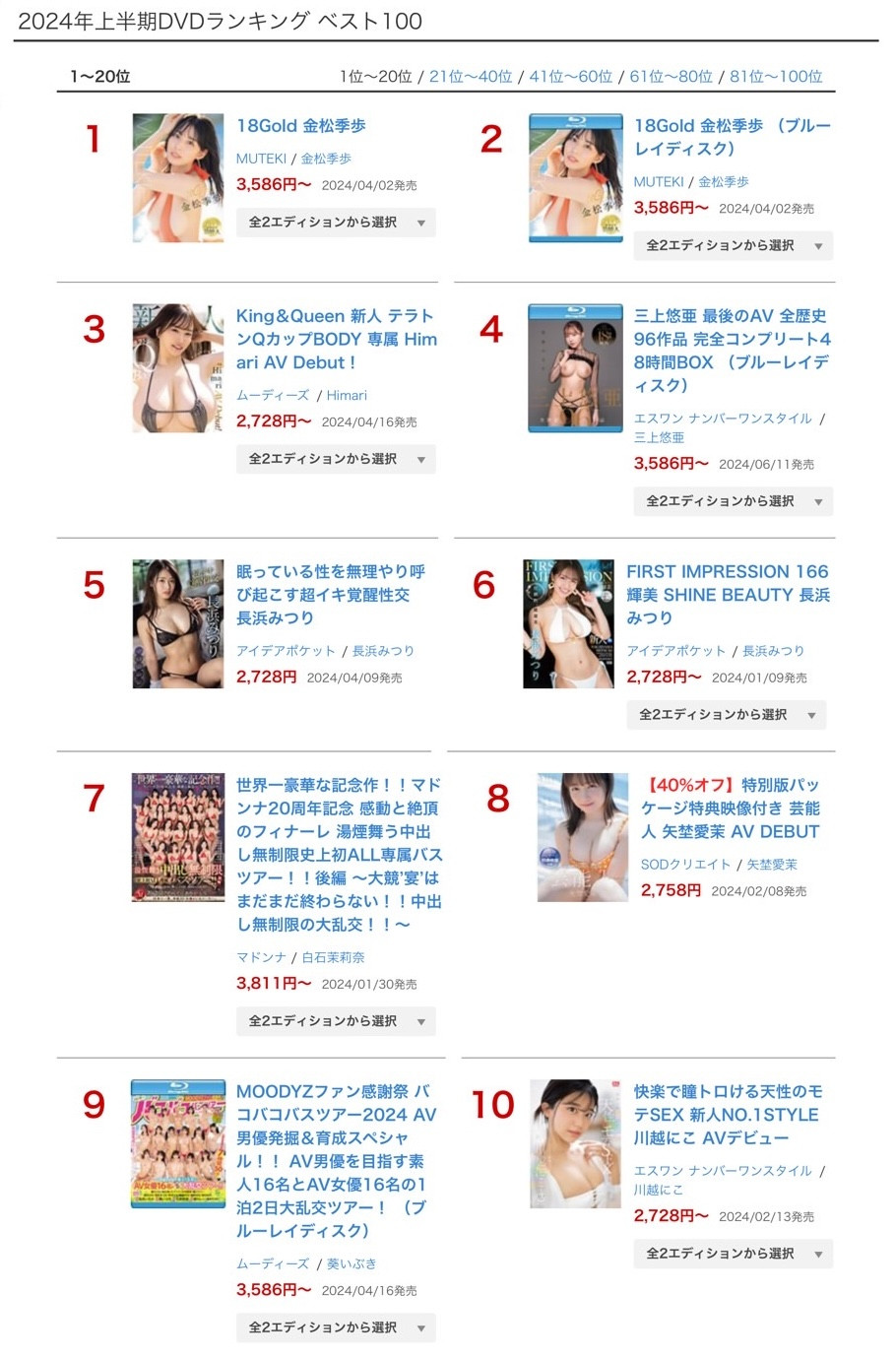This screenshot has height=1358, width=896.
Task: Jump to ranking 81位〜100位
Action: coord(775,76)
